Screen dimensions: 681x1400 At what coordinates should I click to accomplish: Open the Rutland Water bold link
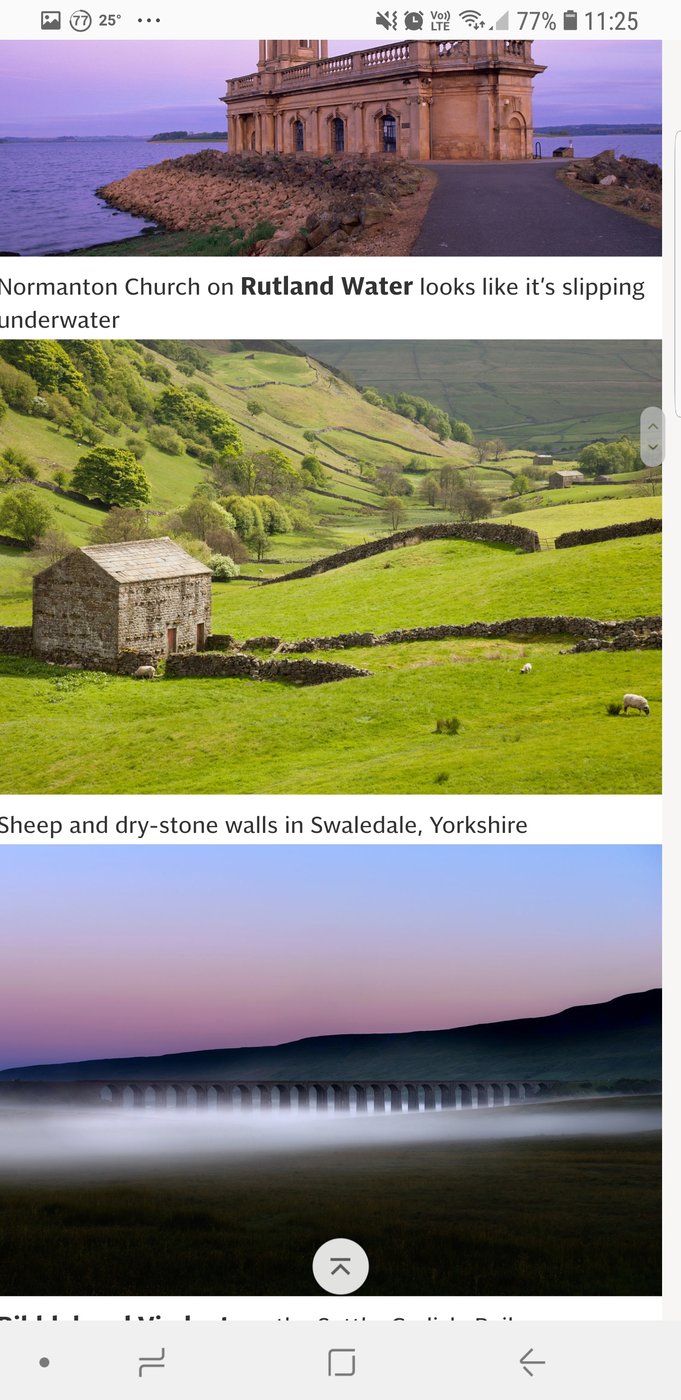click(x=327, y=287)
